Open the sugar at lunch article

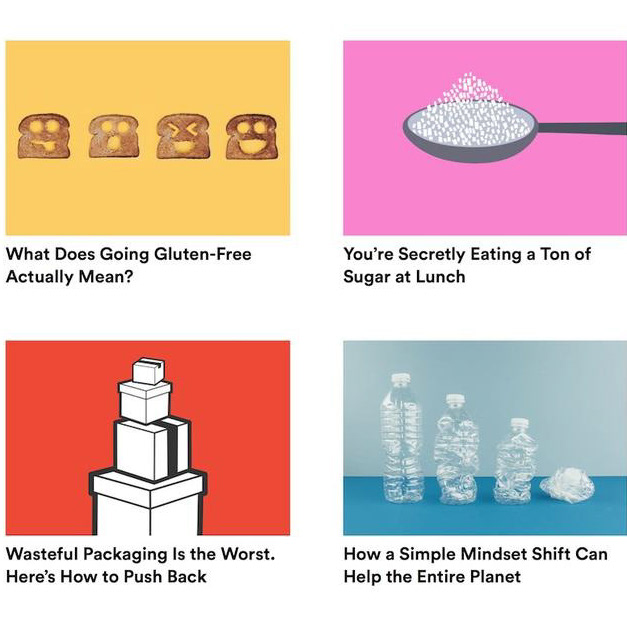point(484,138)
